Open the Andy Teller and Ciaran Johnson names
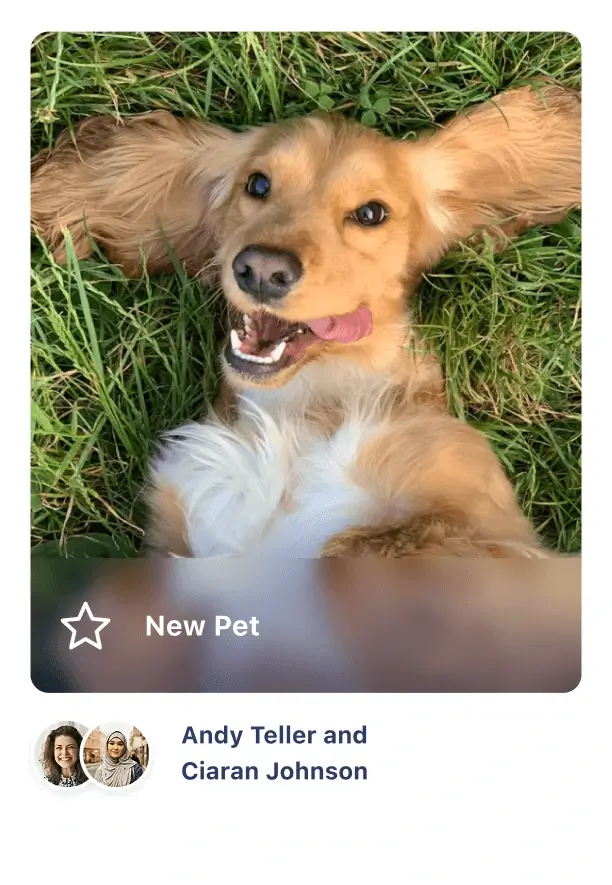Screen dimensions: 612x885 [x=274, y=753]
